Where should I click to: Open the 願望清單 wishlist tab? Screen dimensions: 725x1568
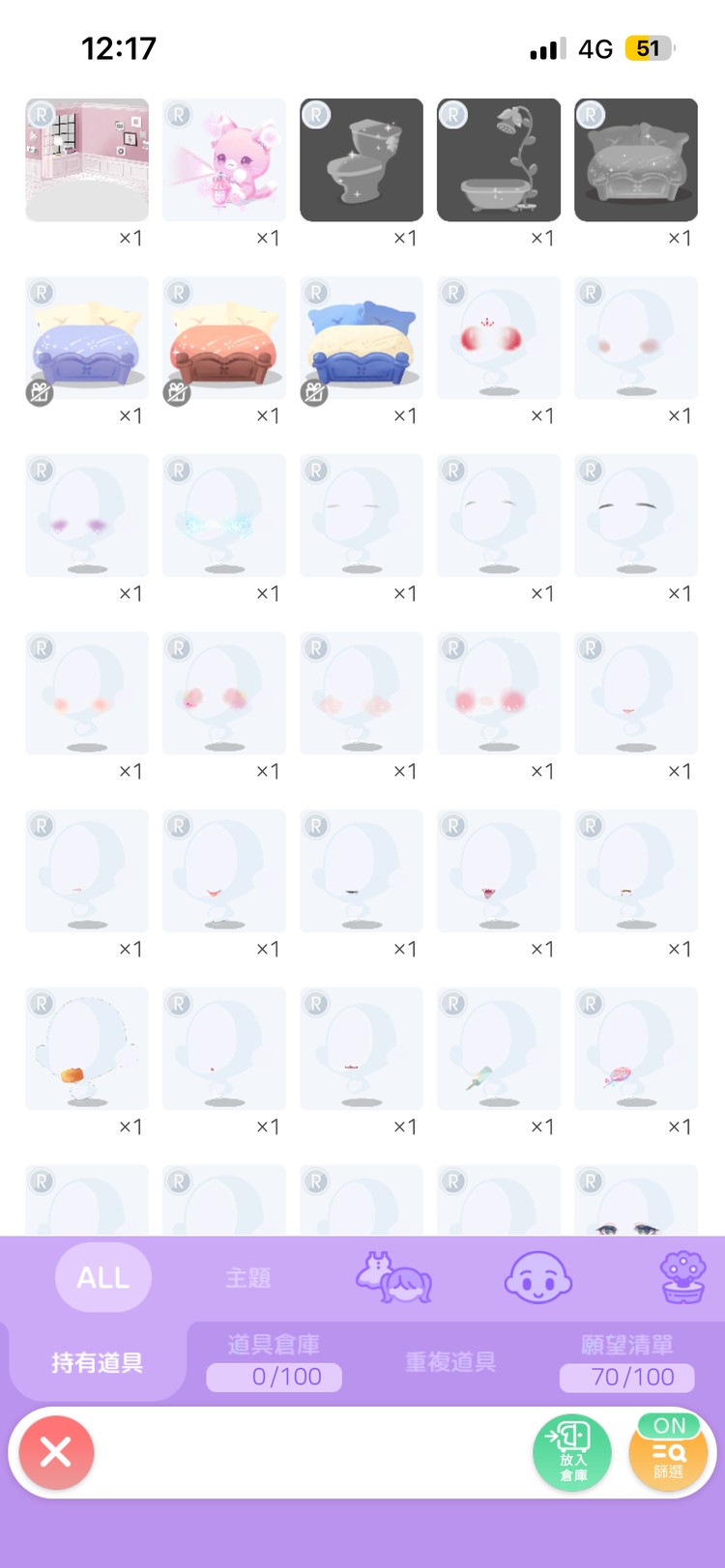tap(626, 1361)
